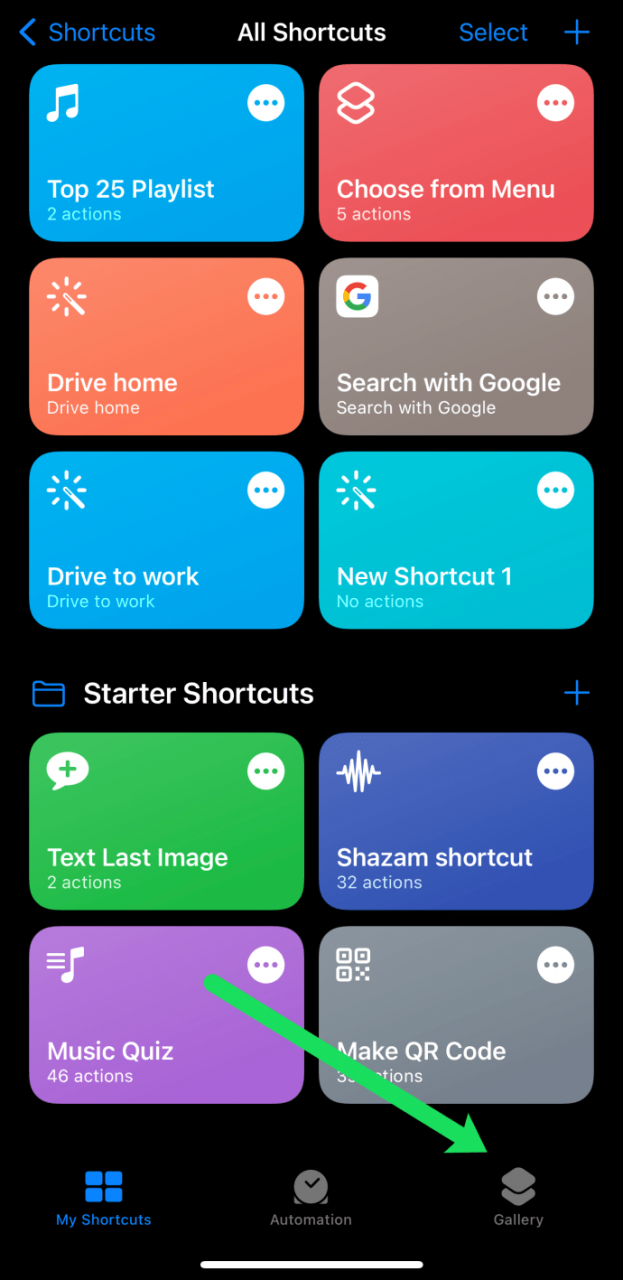Edit New Shortcut 1 via its dots

pyautogui.click(x=556, y=490)
